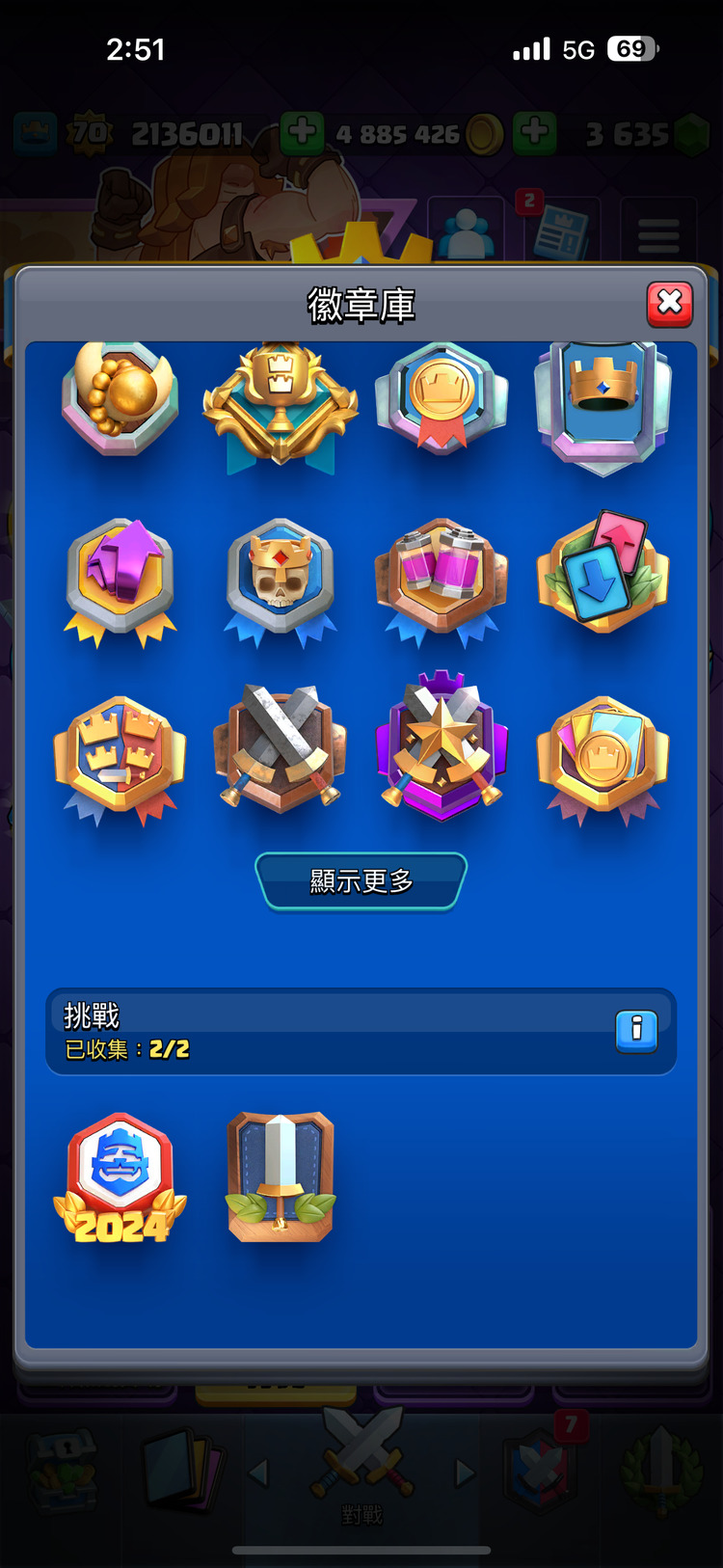Tap 顯示更多 to show more badges
This screenshot has width=723, height=1568.
point(361,880)
